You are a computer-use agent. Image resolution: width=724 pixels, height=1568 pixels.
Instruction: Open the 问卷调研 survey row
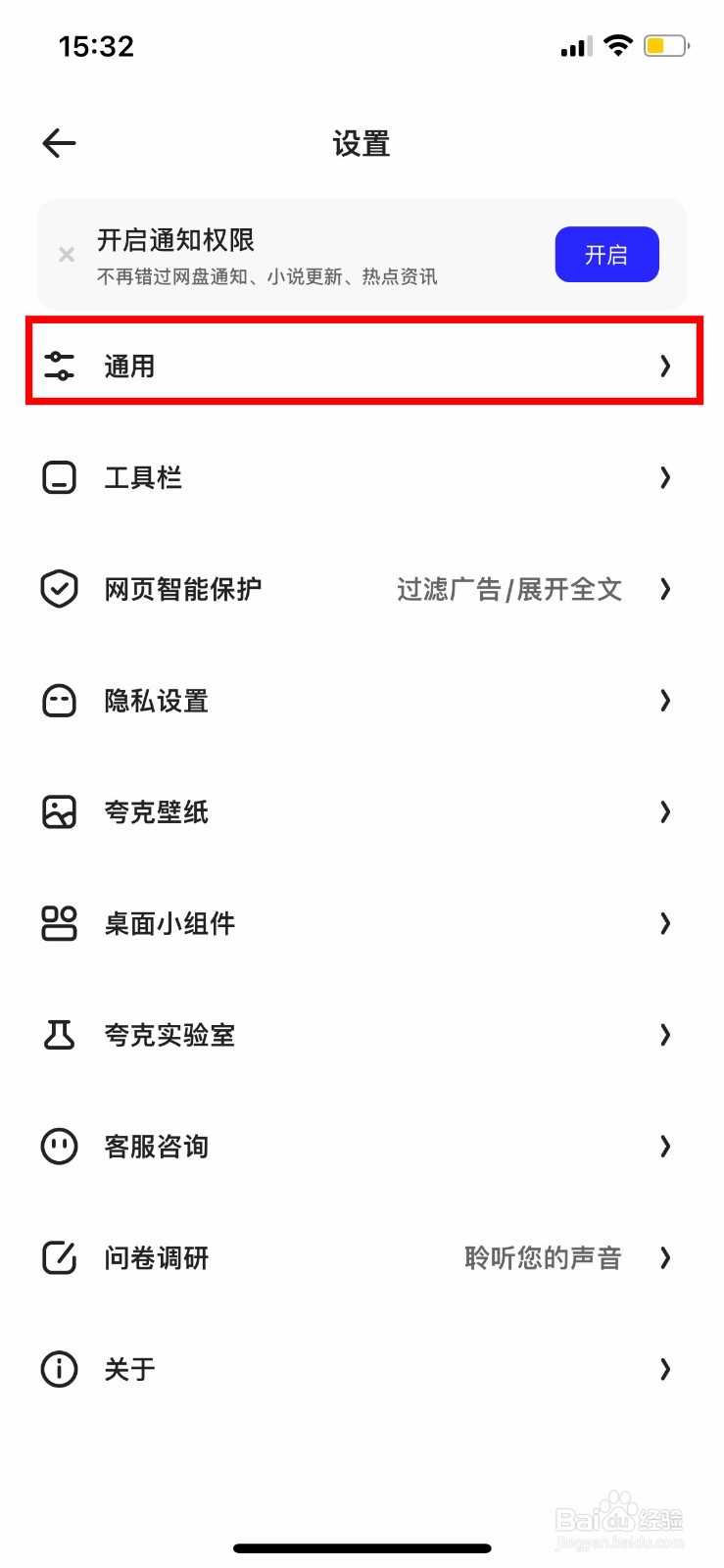pos(362,1257)
